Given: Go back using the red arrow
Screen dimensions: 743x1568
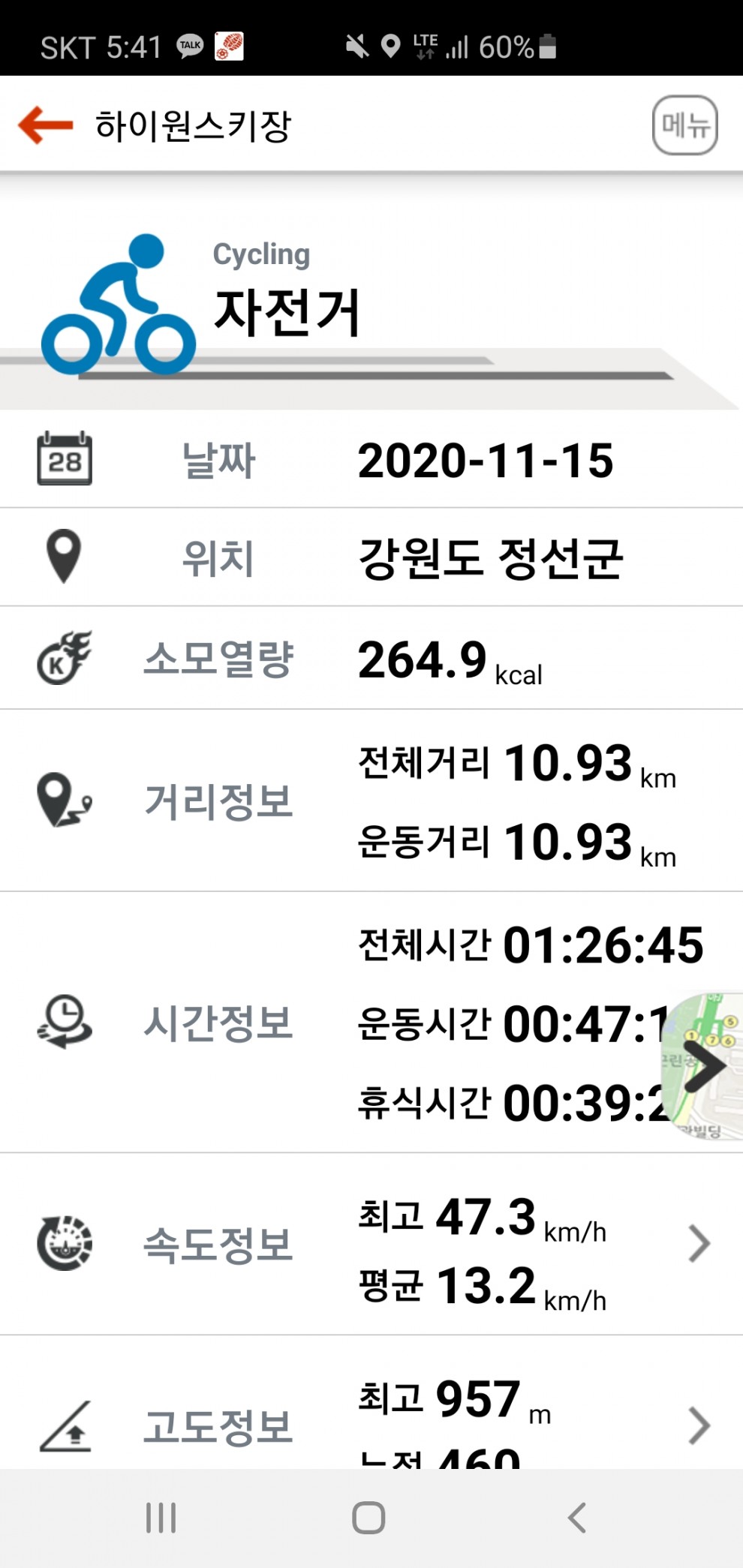Looking at the screenshot, I should [46, 125].
